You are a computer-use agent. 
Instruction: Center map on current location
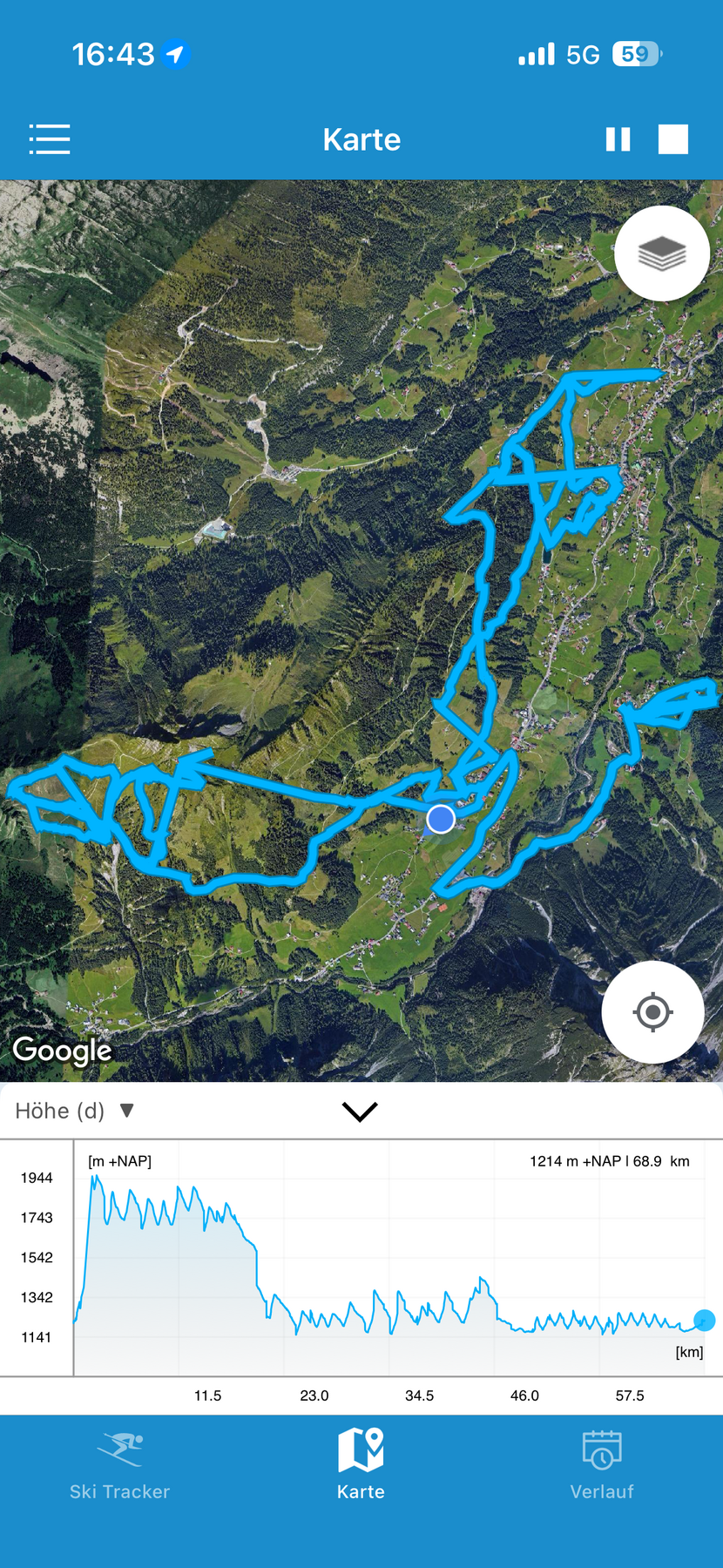652,1012
